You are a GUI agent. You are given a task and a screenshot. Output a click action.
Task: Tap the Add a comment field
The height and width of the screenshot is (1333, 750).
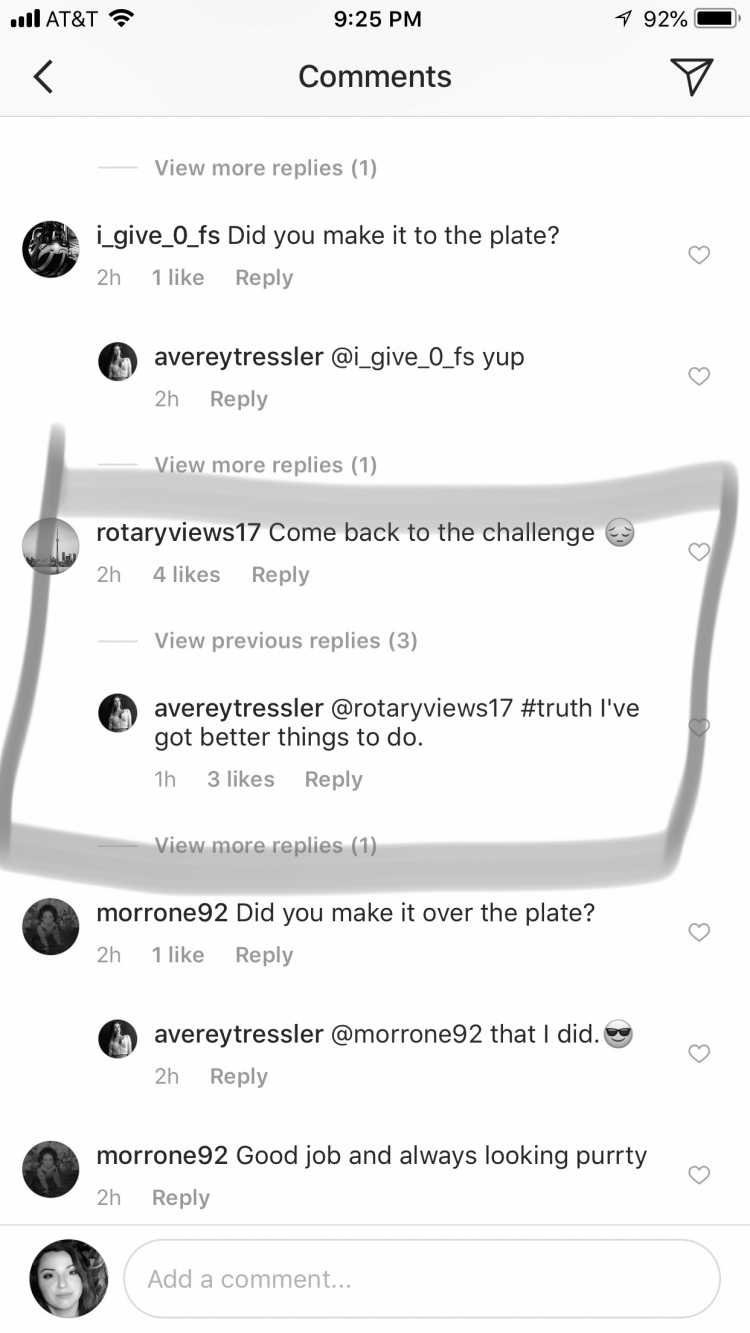pyautogui.click(x=420, y=1279)
